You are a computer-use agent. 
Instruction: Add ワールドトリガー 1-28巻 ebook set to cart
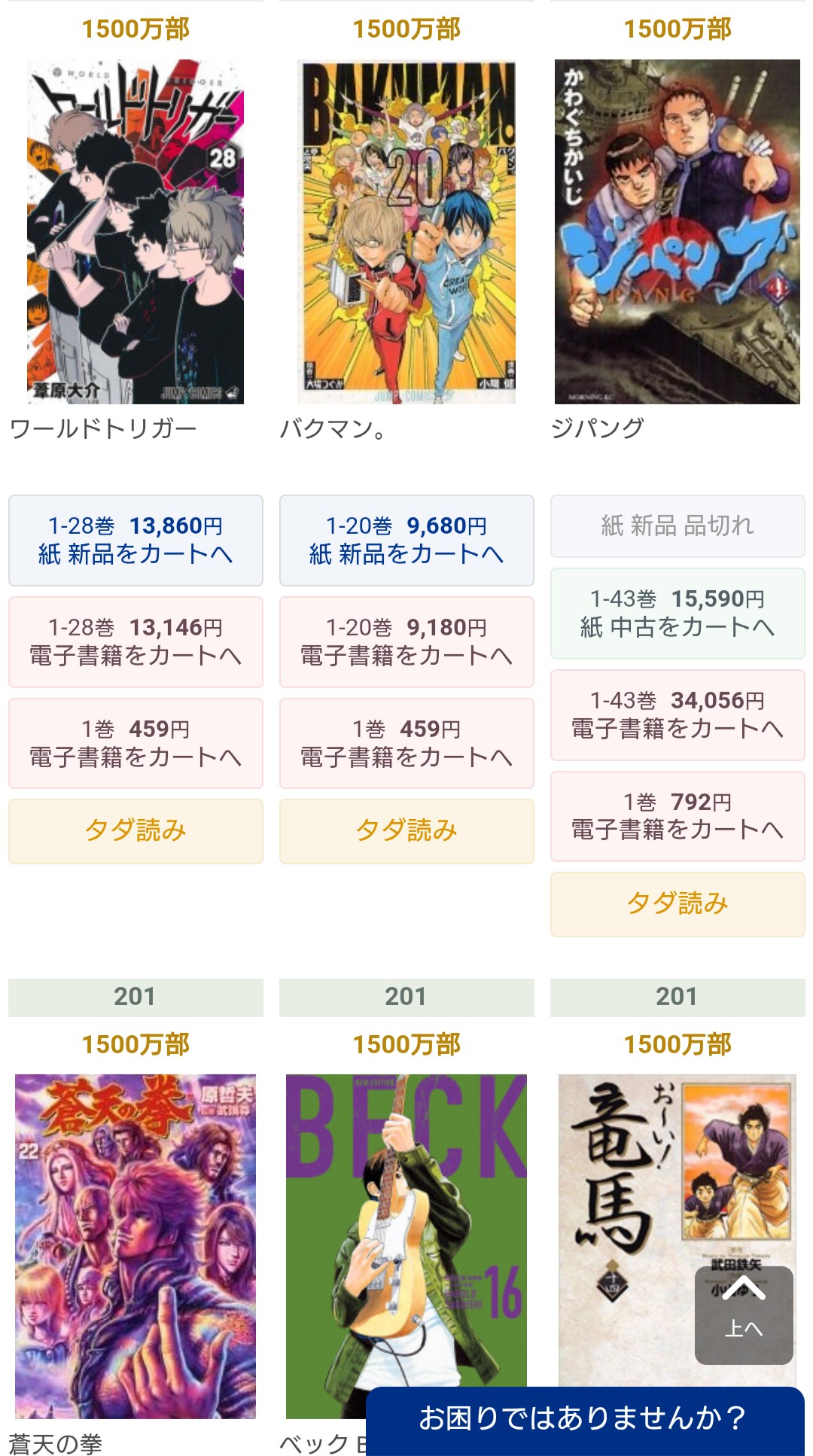click(135, 641)
